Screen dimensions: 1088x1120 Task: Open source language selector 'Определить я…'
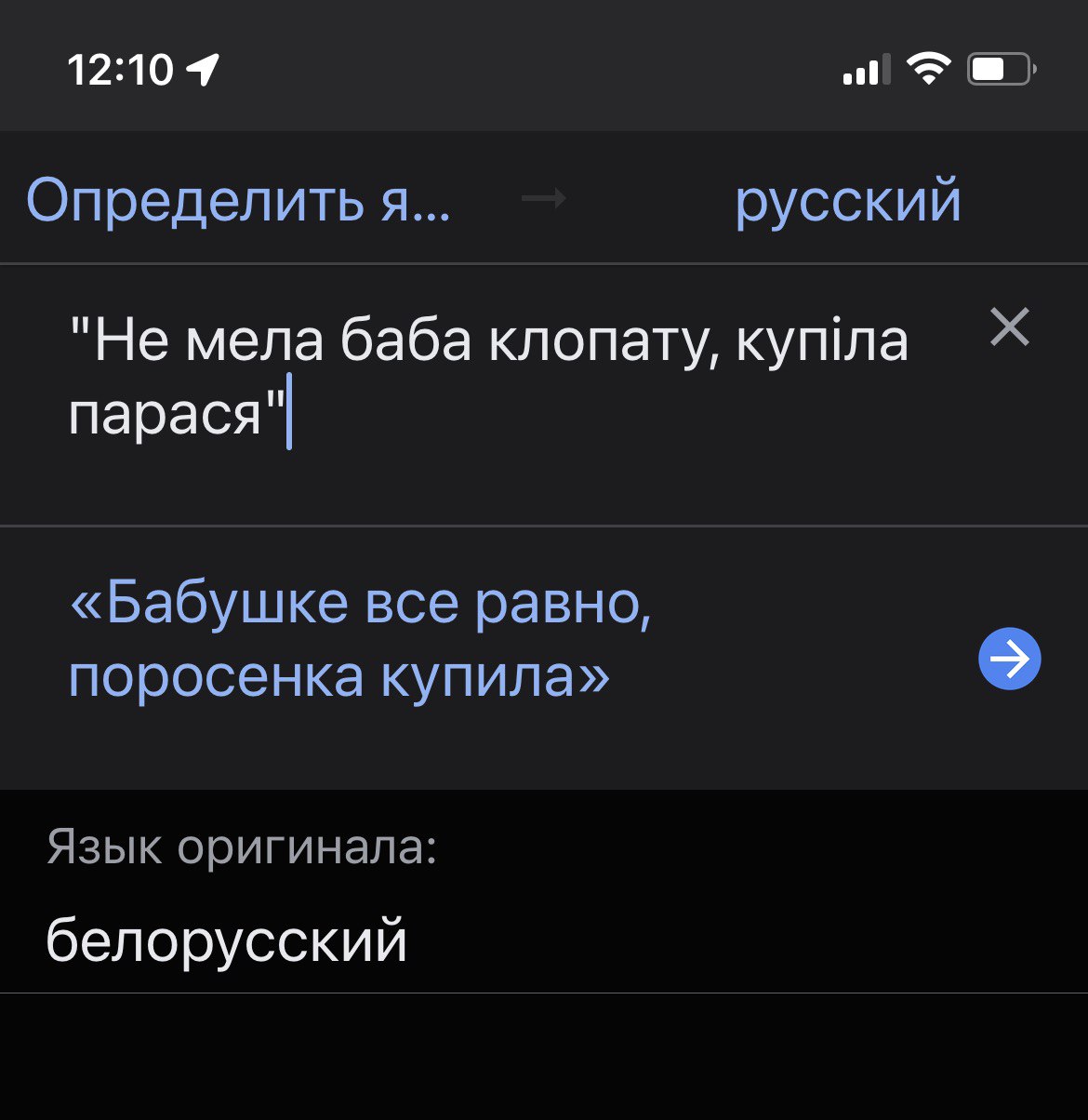click(238, 199)
